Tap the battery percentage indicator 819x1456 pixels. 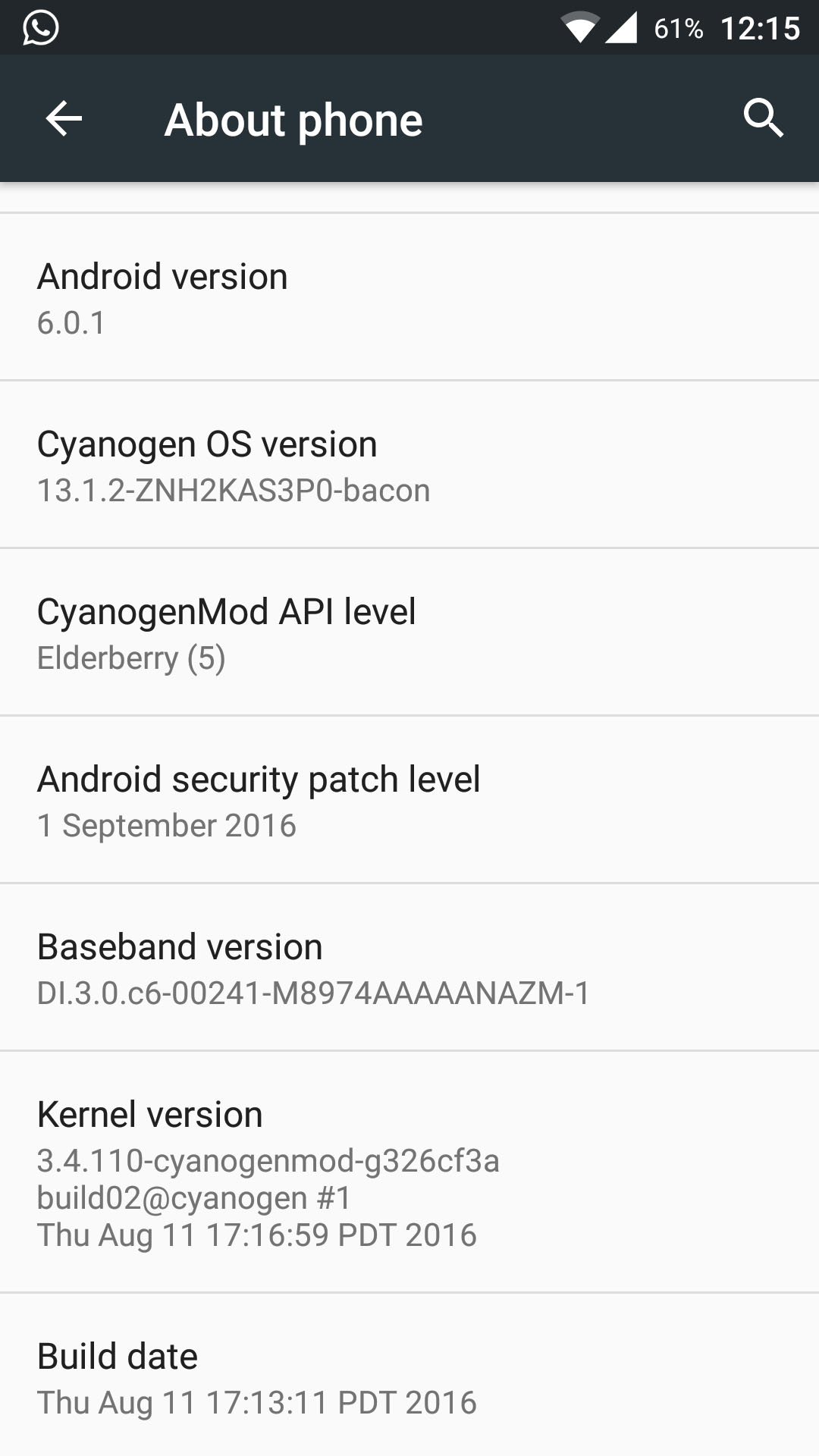pos(675,25)
